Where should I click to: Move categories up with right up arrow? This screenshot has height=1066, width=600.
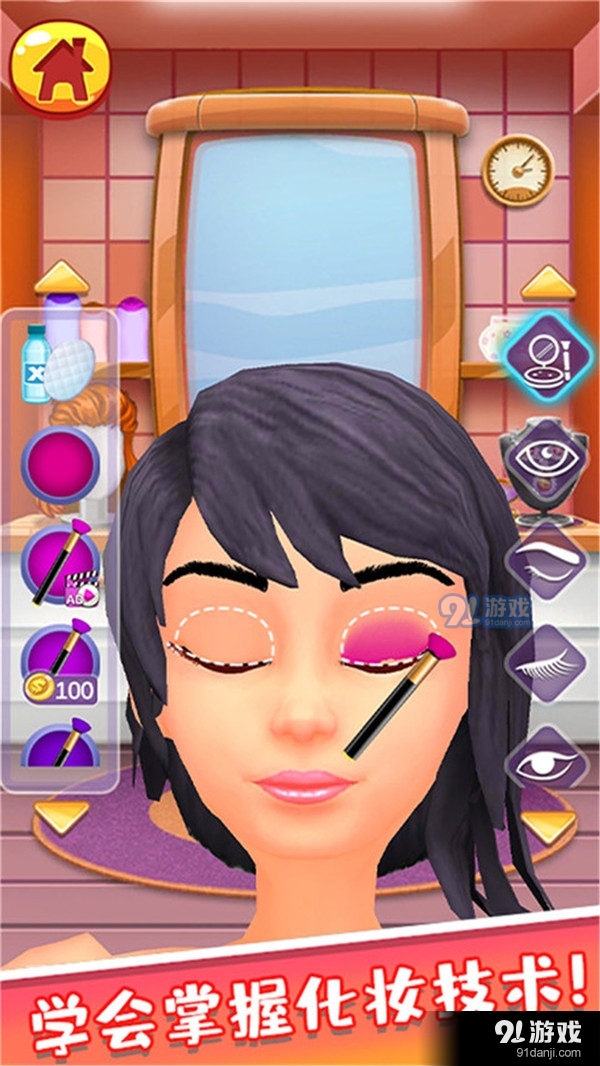pyautogui.click(x=548, y=283)
